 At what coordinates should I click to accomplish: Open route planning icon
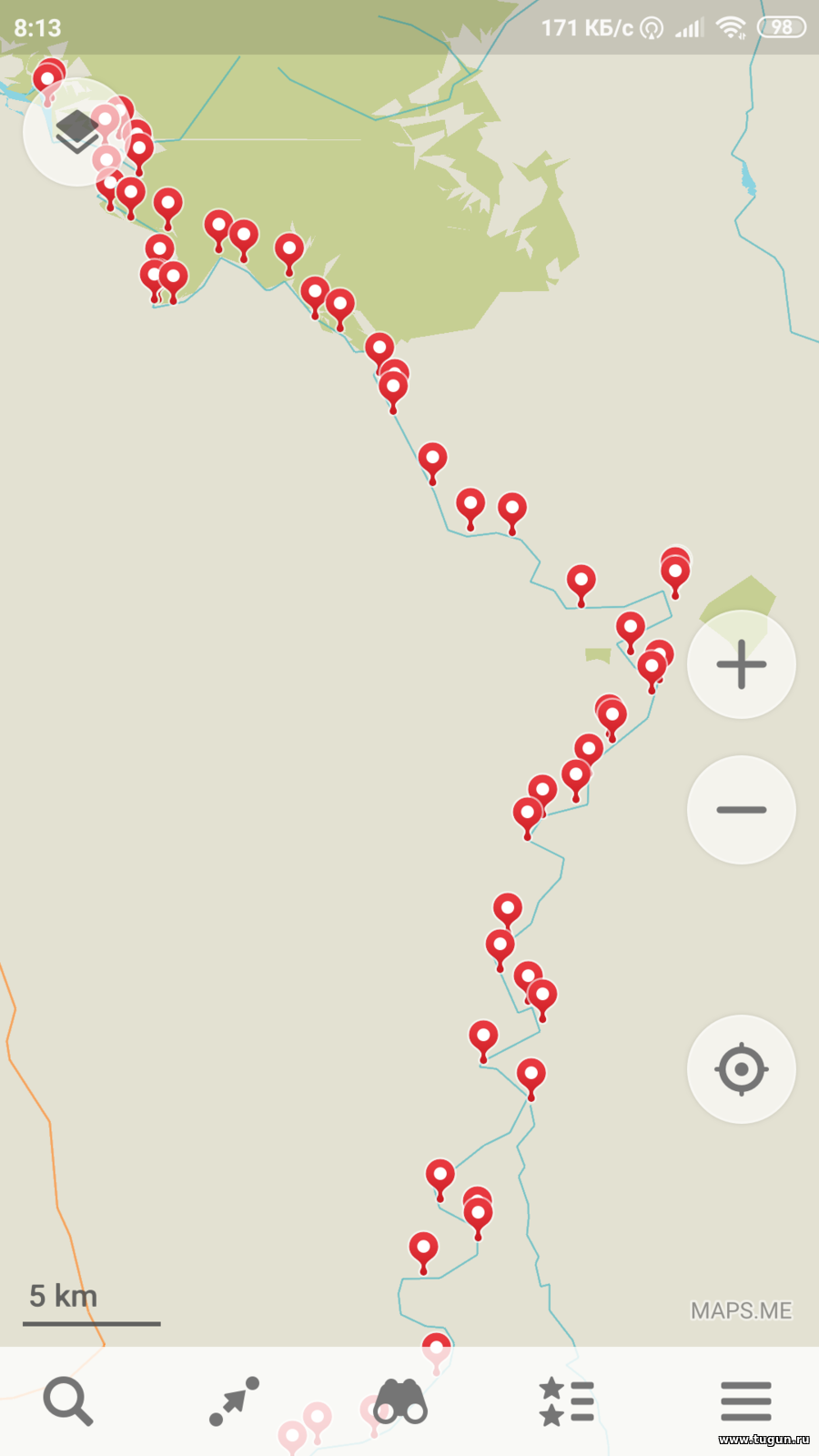tap(234, 1401)
